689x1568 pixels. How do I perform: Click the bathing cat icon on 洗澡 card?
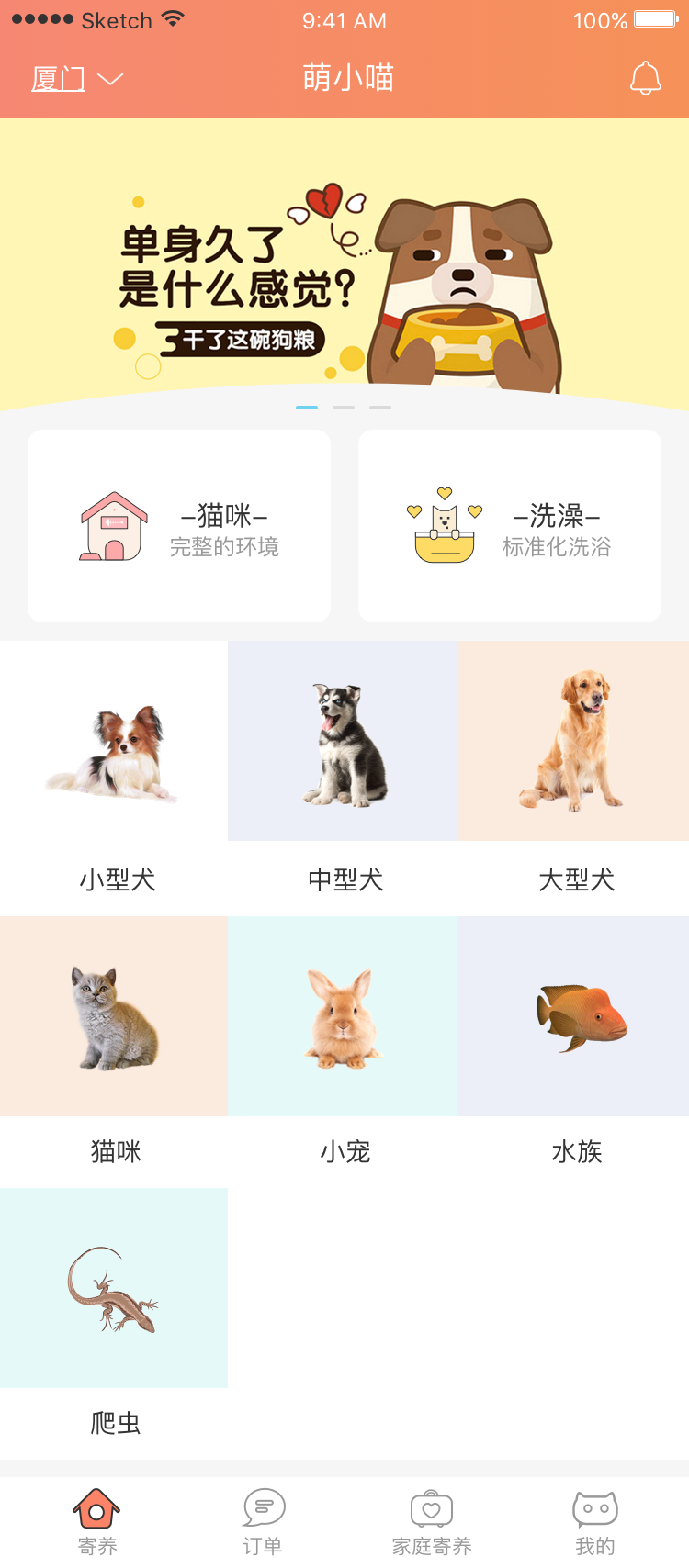coord(444,525)
